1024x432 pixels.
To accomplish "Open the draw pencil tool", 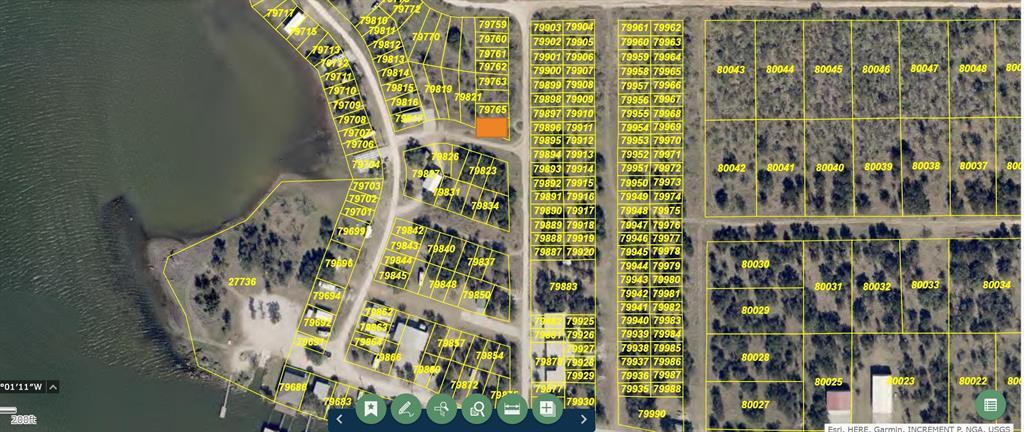I will point(406,408).
